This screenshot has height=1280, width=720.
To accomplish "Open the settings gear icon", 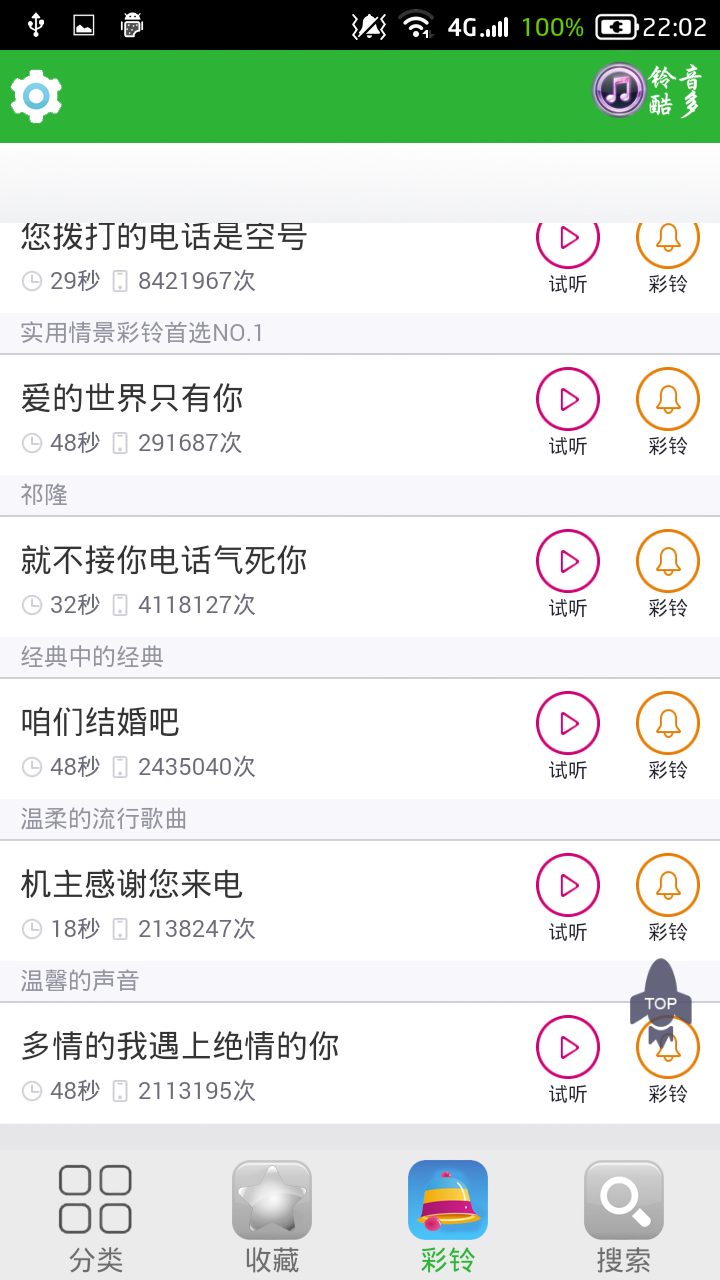I will pyautogui.click(x=36, y=96).
